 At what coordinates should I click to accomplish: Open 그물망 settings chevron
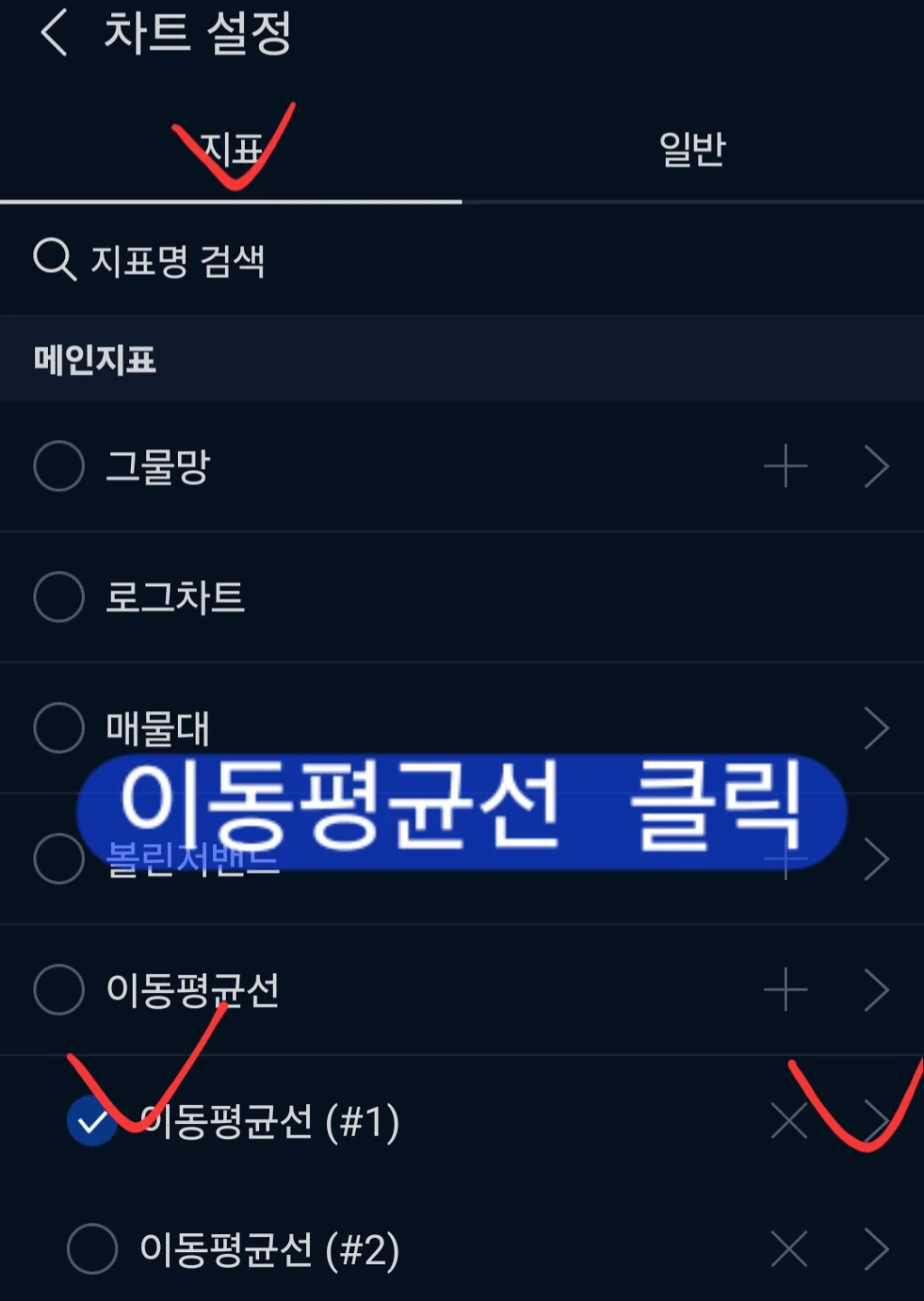pos(876,466)
